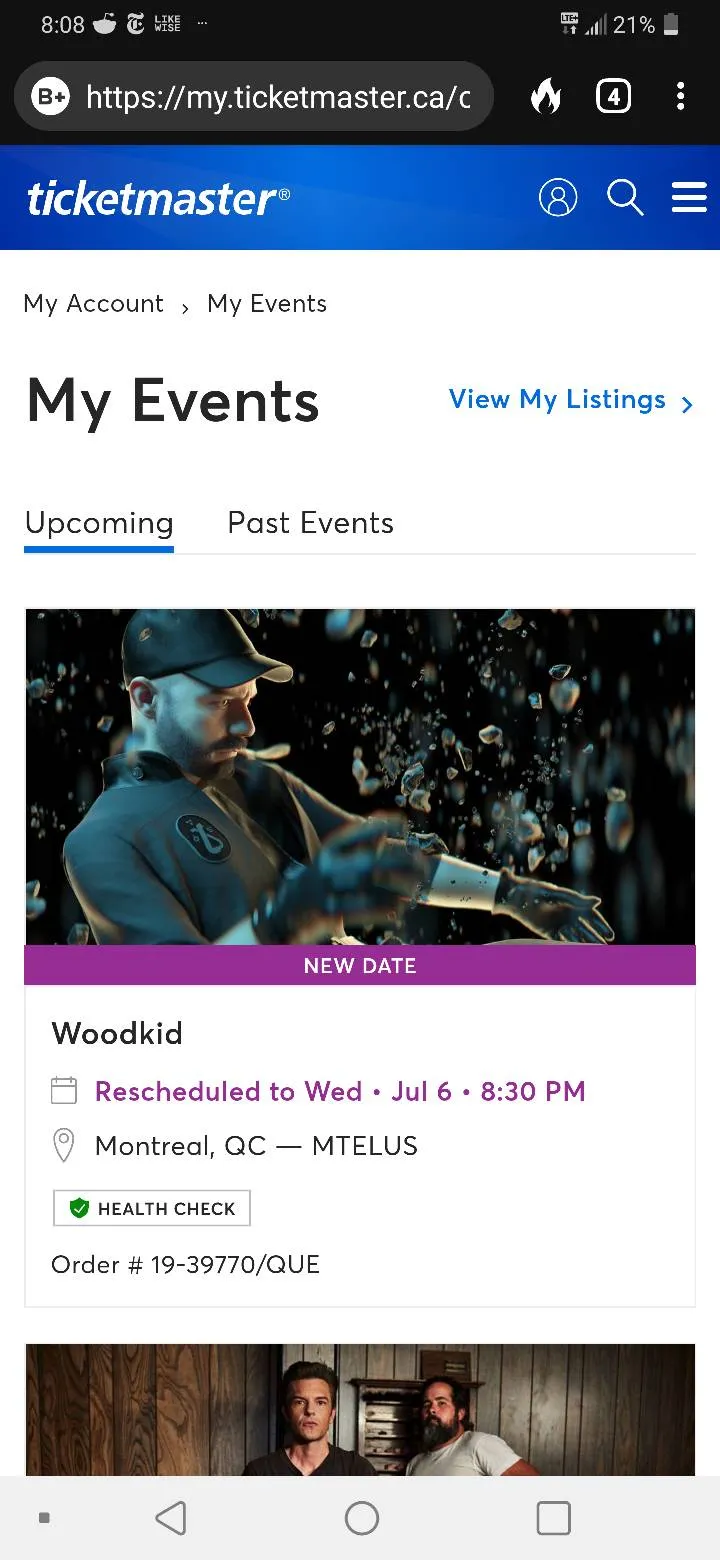Tap the Health Check badge
This screenshot has width=720, height=1560.
152,1208
